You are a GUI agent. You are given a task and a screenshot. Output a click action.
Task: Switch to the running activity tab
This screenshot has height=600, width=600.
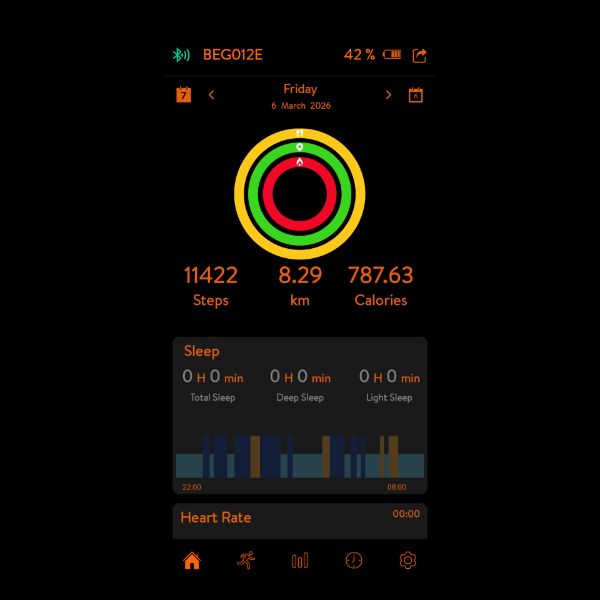[x=246, y=561]
